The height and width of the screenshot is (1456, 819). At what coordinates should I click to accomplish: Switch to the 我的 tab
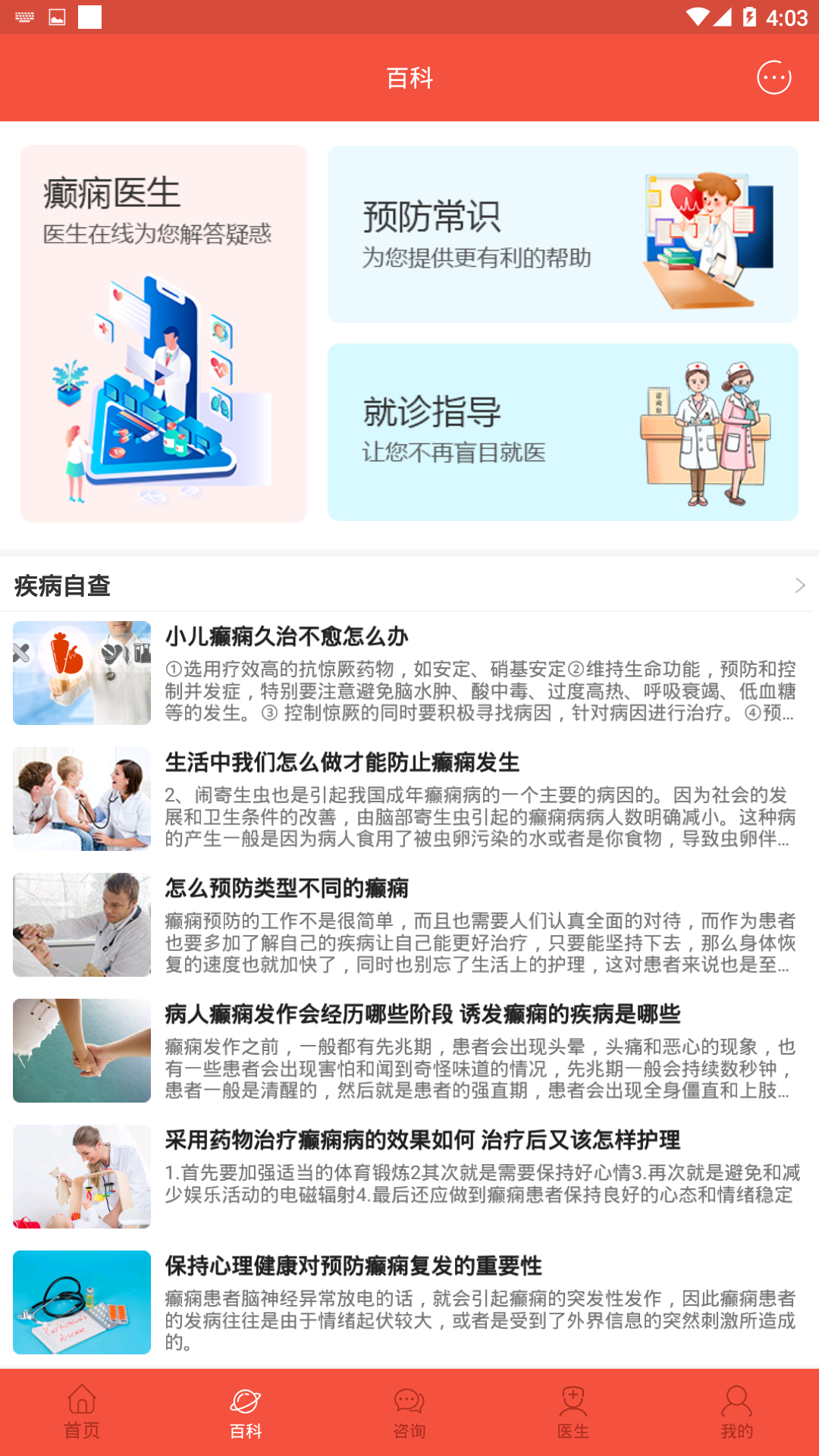[x=737, y=1412]
